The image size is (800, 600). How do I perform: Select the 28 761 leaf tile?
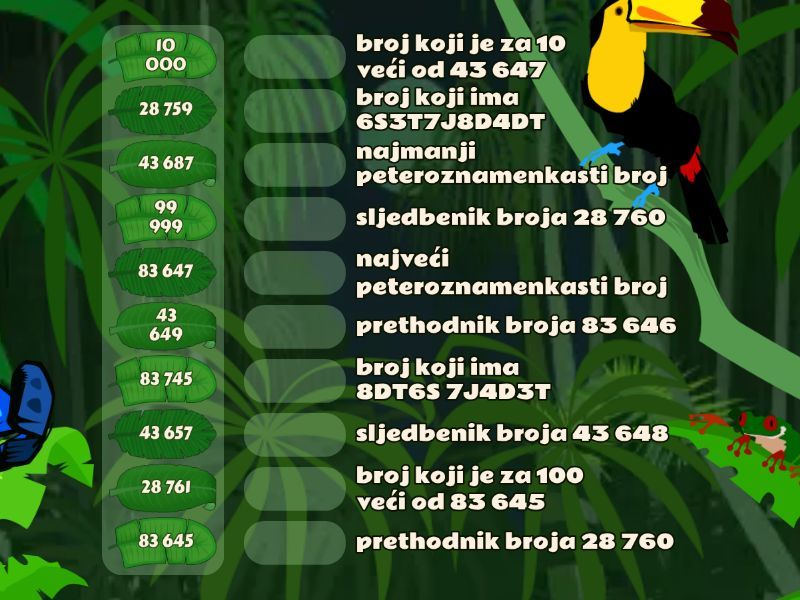click(x=165, y=487)
